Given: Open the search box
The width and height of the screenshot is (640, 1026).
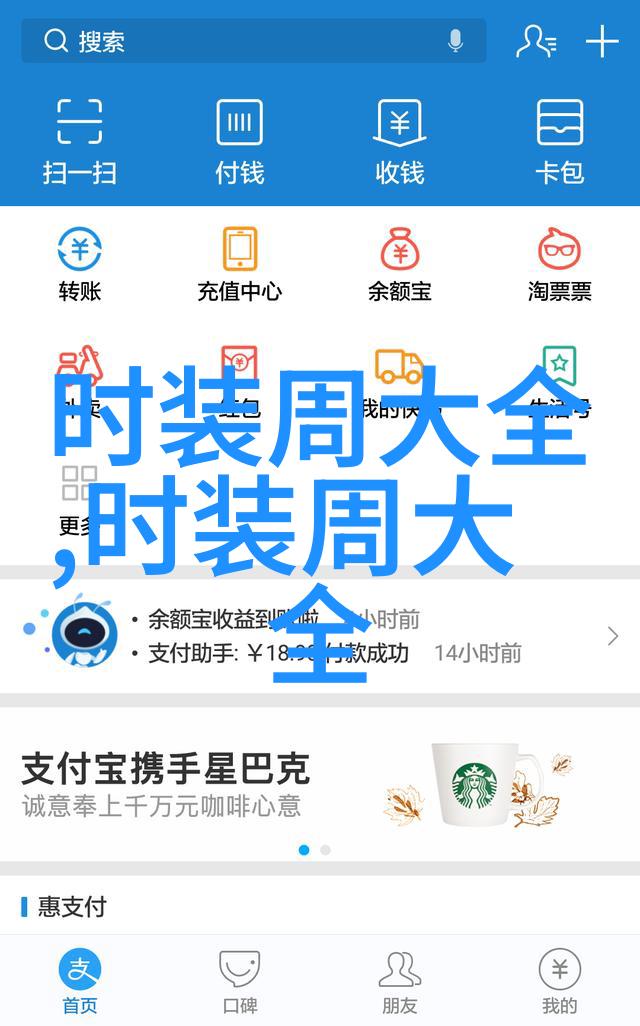Looking at the screenshot, I should pyautogui.click(x=240, y=42).
